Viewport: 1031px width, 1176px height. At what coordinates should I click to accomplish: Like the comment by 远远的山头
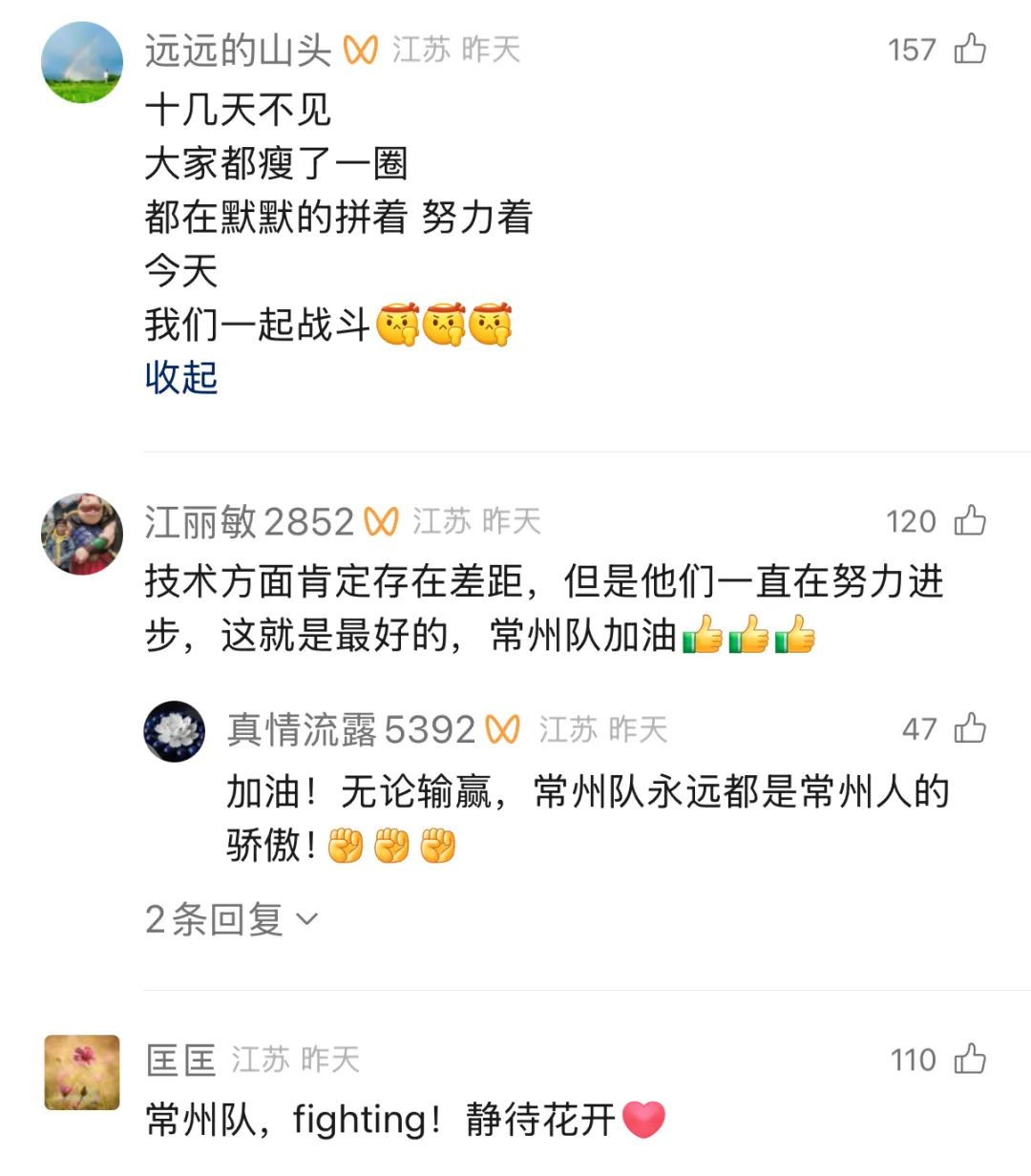(970, 49)
